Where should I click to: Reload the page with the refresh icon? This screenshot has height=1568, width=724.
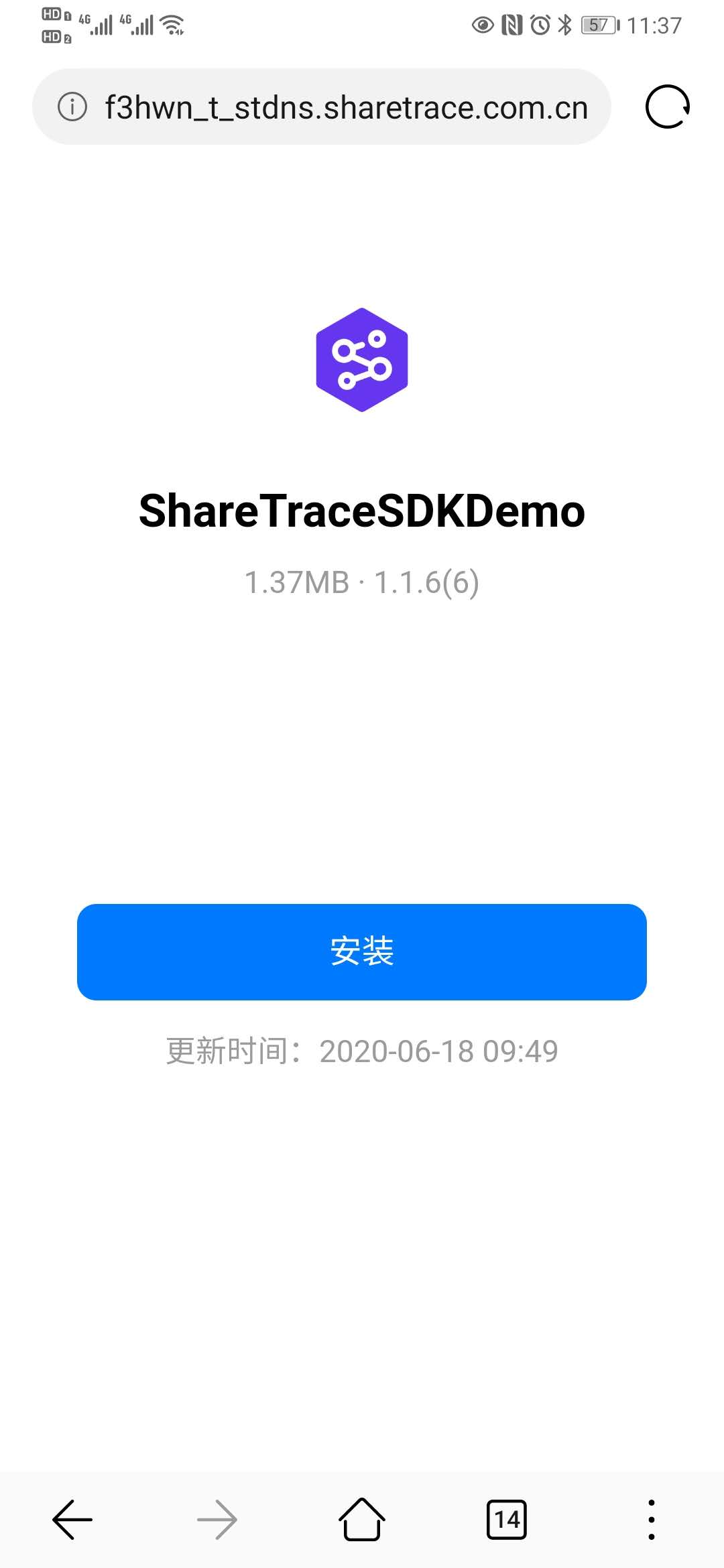click(667, 107)
